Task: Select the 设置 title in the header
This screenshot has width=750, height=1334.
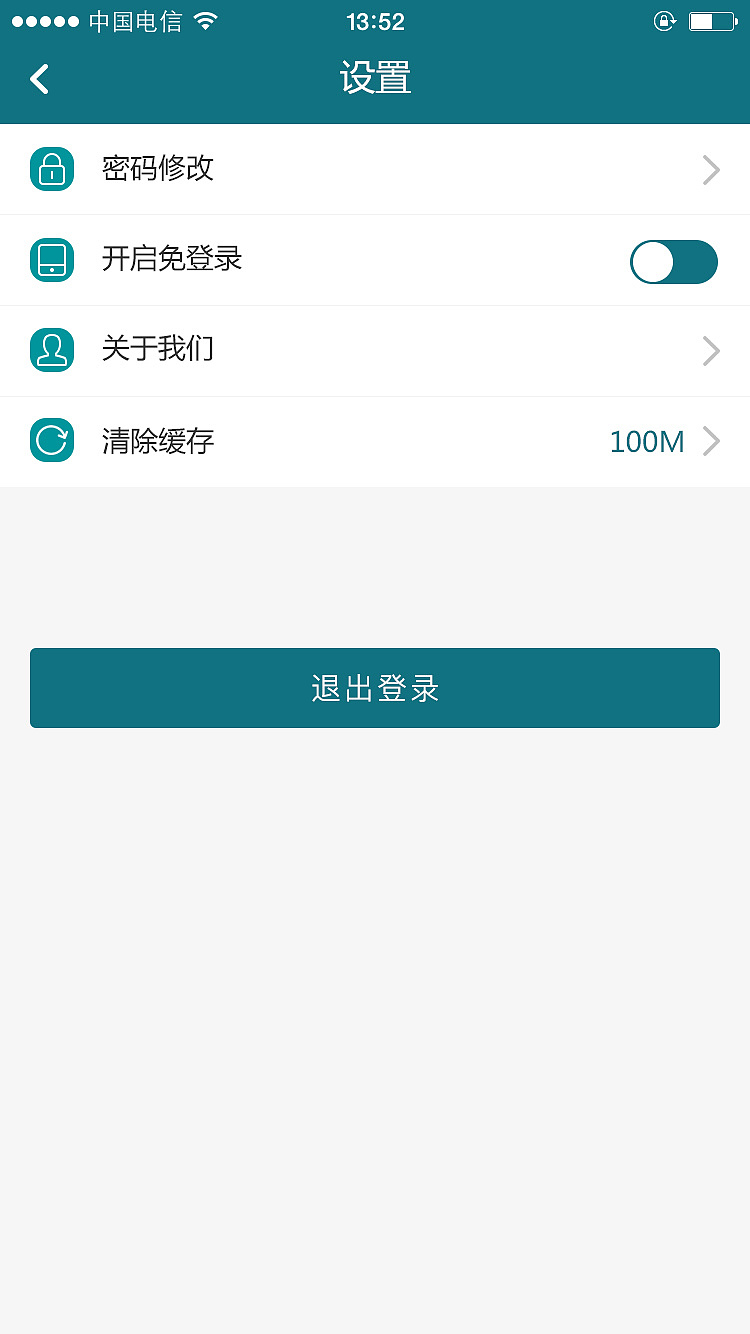Action: 375,78
